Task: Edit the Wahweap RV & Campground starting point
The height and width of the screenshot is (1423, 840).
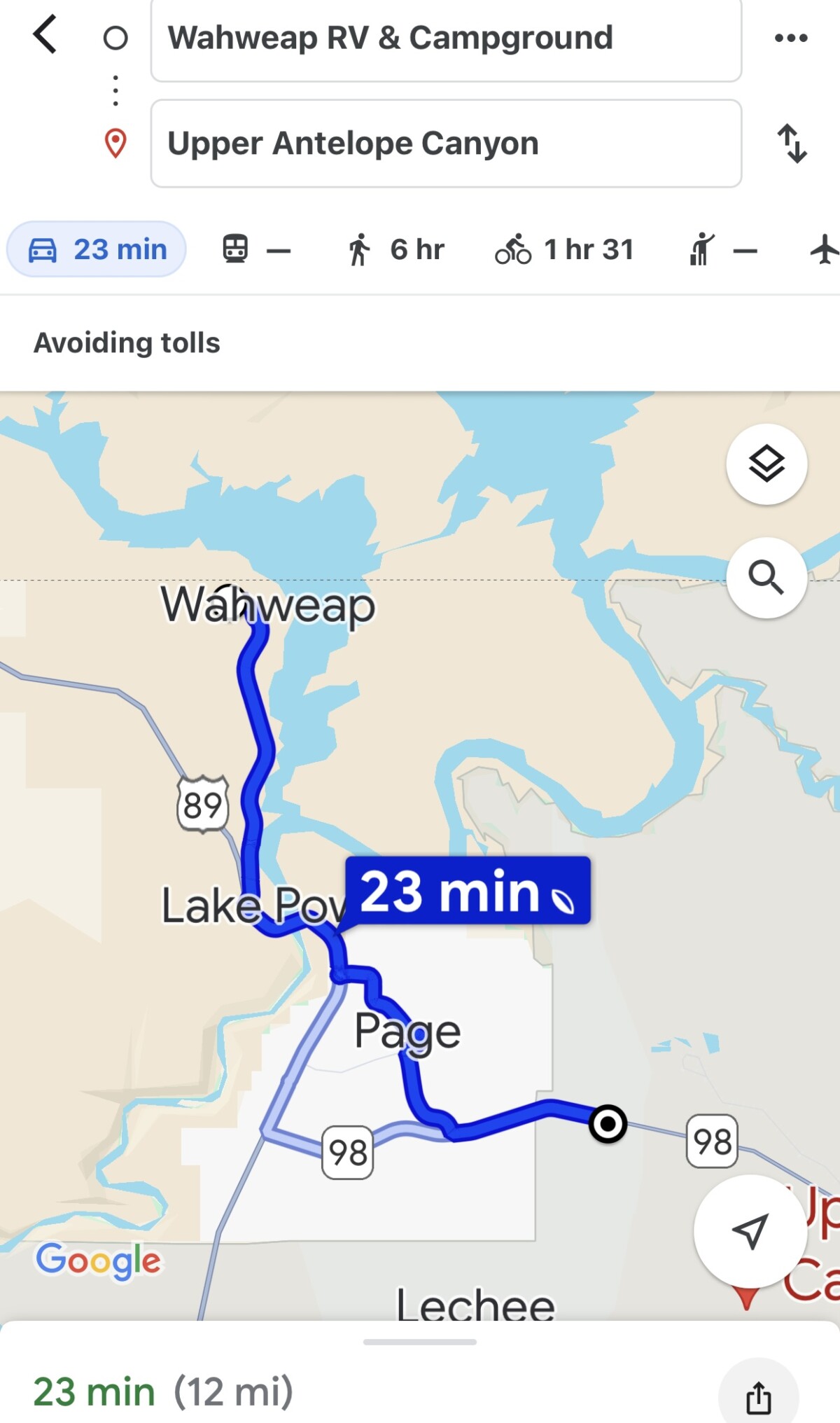Action: [x=446, y=39]
